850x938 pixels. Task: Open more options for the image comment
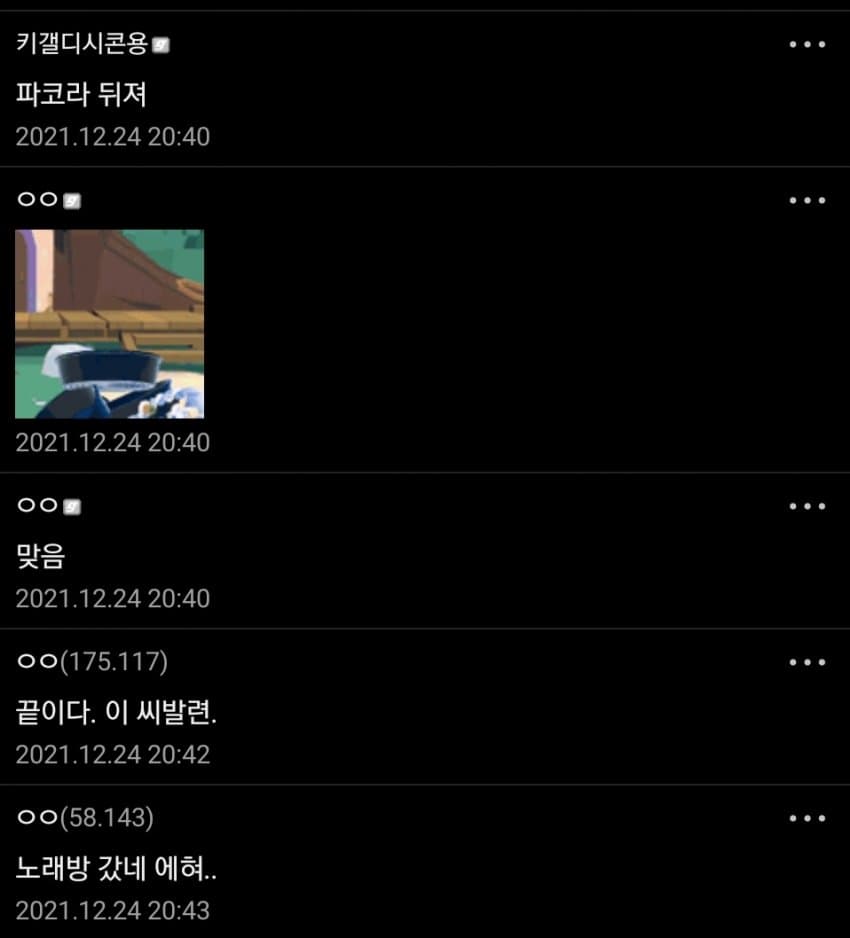807,201
